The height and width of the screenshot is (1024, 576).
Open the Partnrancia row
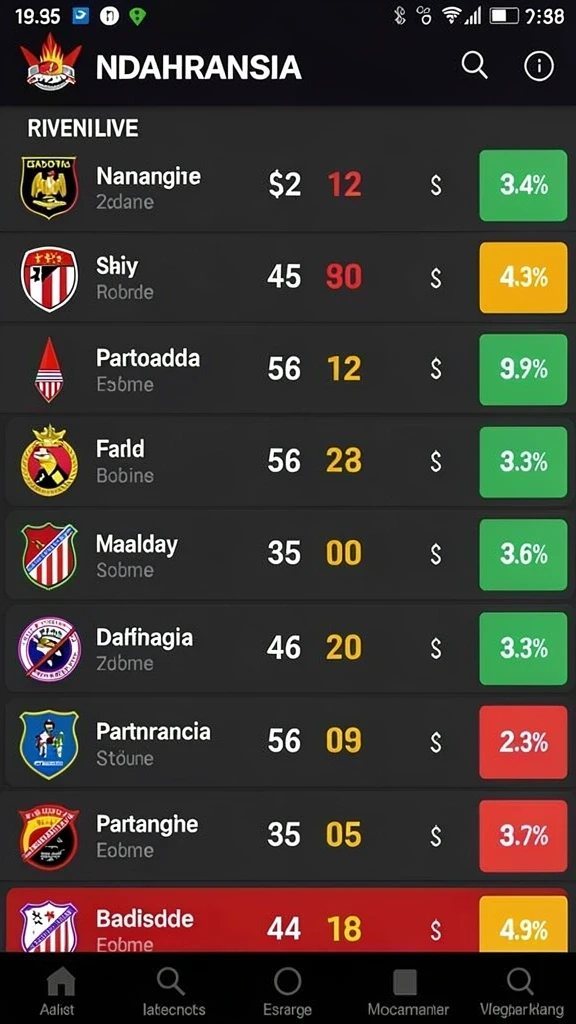click(x=288, y=742)
